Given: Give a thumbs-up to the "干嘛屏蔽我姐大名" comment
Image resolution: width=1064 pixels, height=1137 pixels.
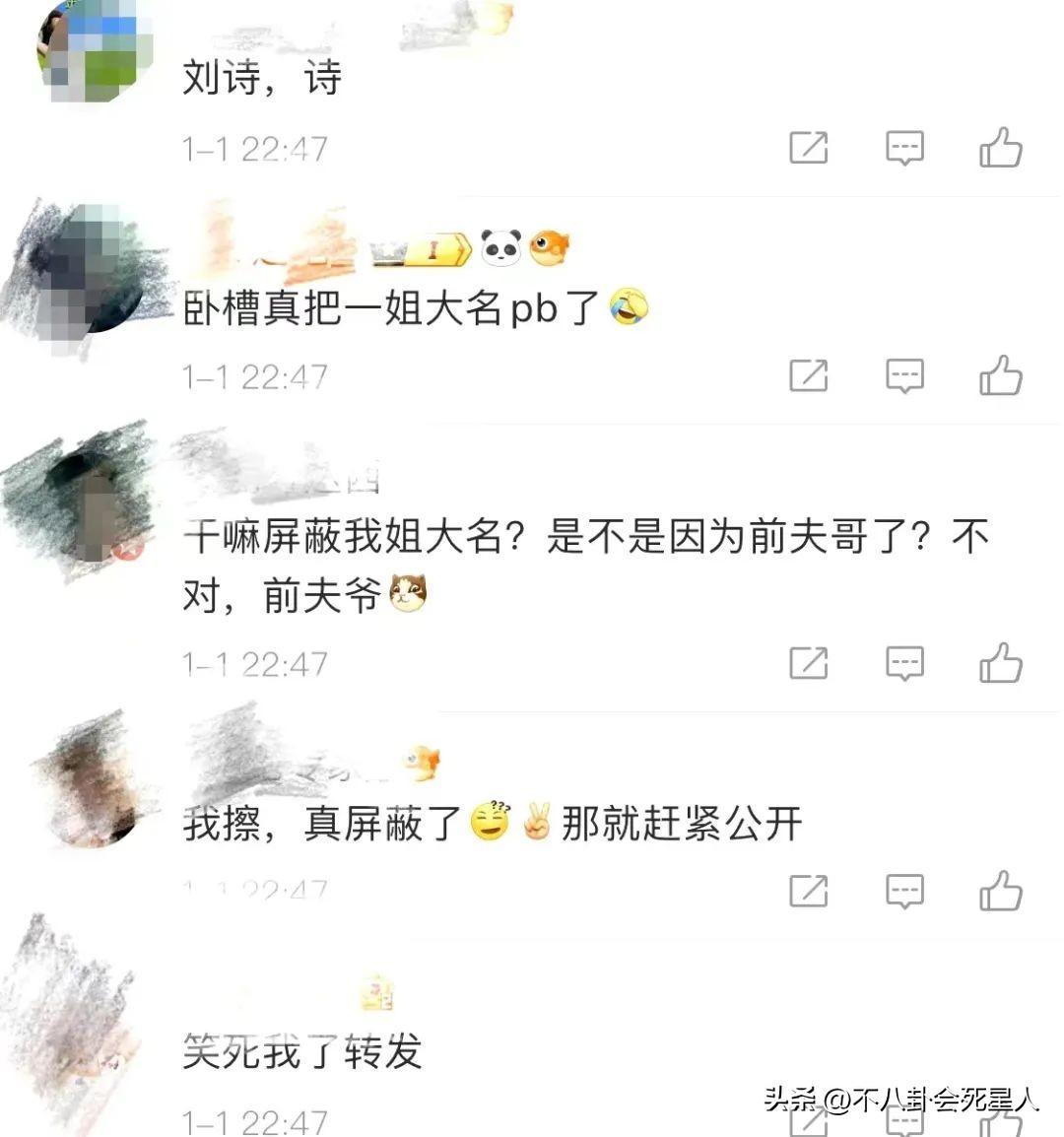Looking at the screenshot, I should point(1000,663).
